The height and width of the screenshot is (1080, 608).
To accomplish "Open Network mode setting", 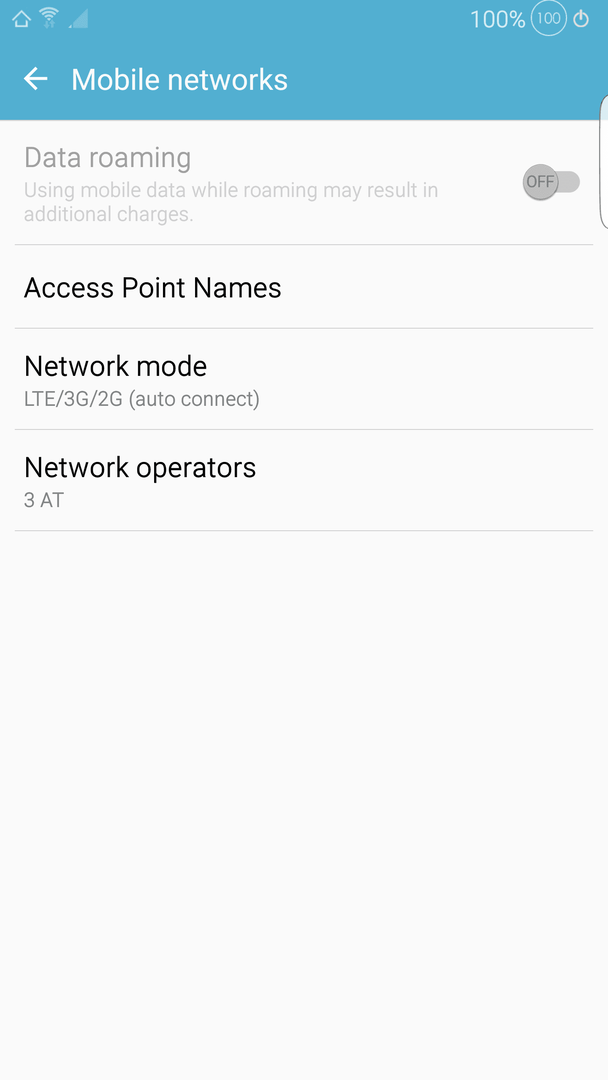I will point(304,380).
